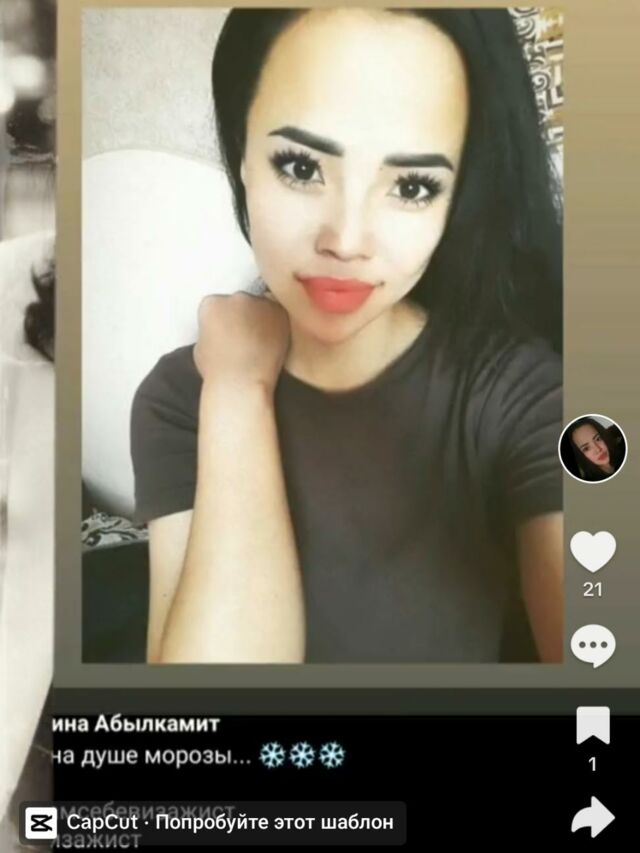The height and width of the screenshot is (853, 640).
Task: Share this video with the arrow icon
Action: pyautogui.click(x=592, y=816)
